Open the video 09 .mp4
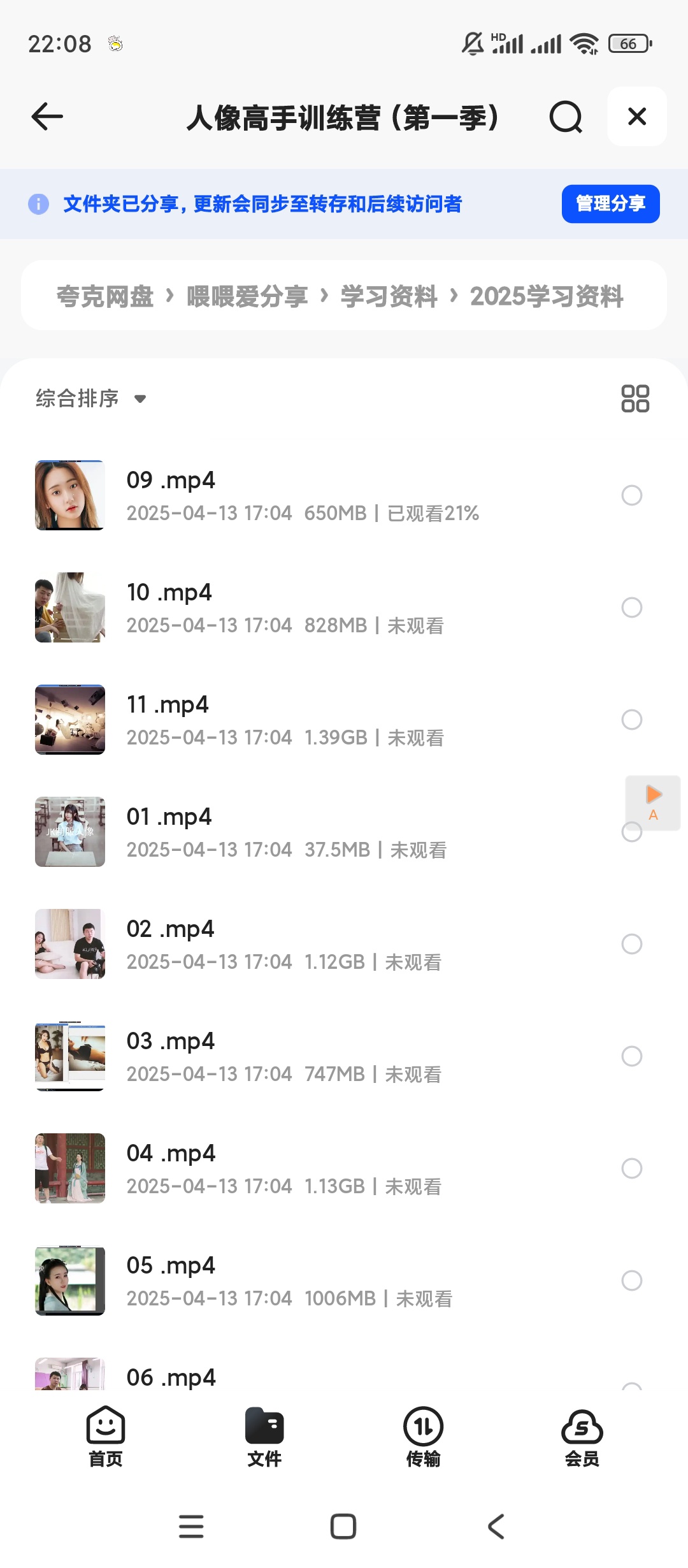The image size is (688, 1568). pos(171,481)
